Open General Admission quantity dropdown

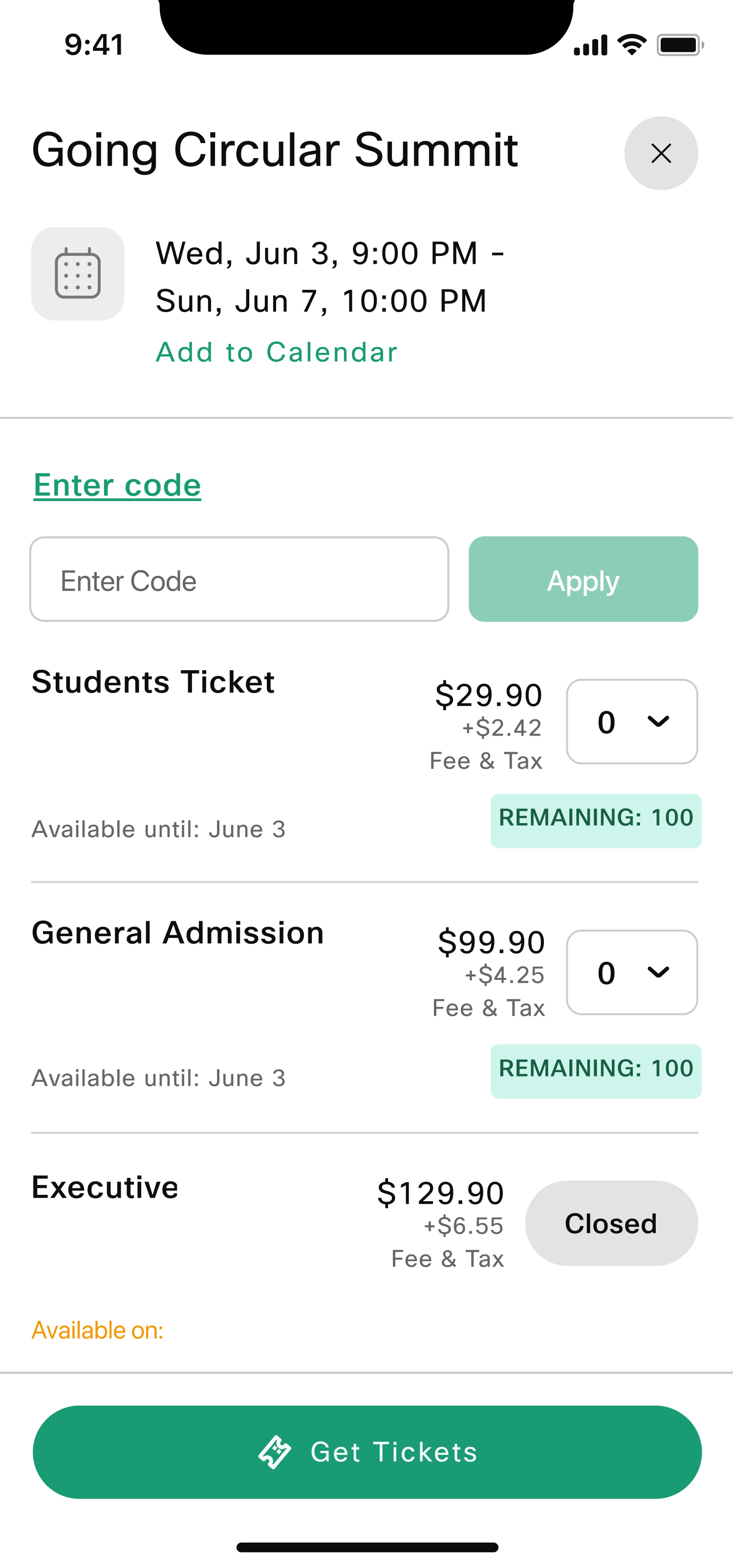click(632, 973)
